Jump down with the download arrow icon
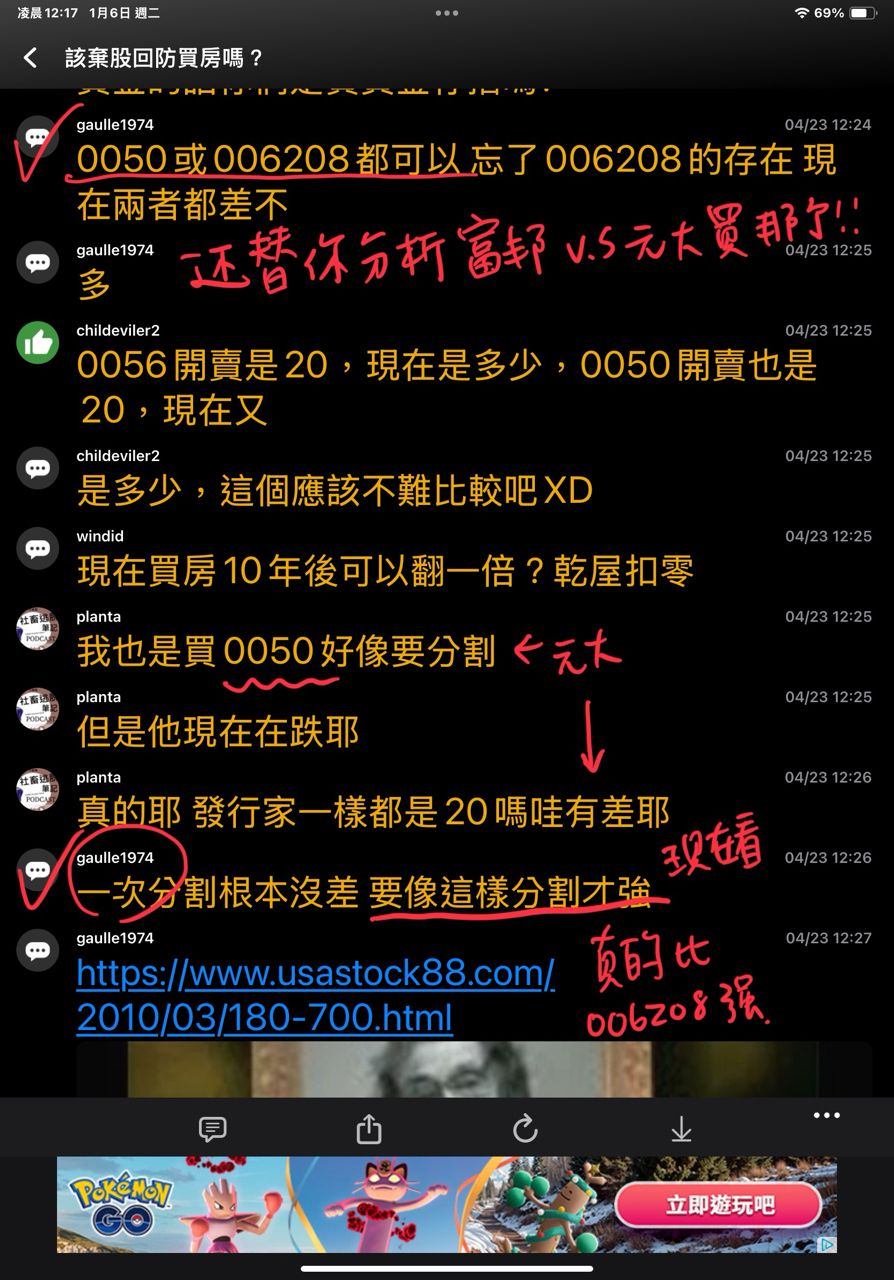Viewport: 894px width, 1280px height. tap(681, 1129)
